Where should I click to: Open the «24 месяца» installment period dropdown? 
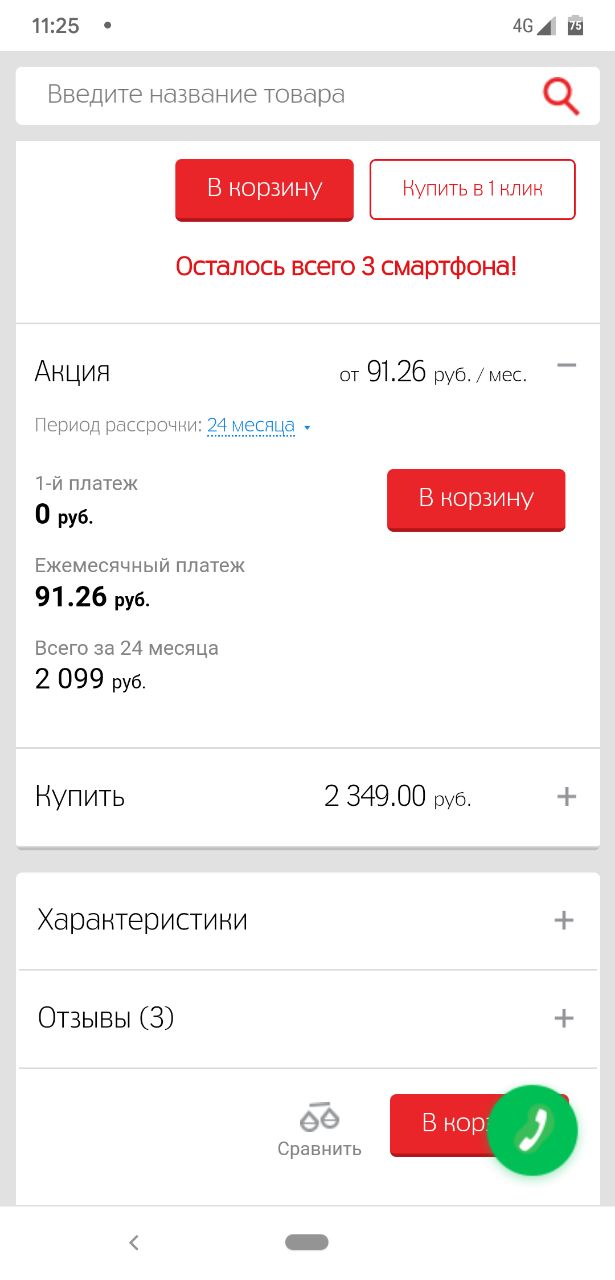[x=259, y=426]
